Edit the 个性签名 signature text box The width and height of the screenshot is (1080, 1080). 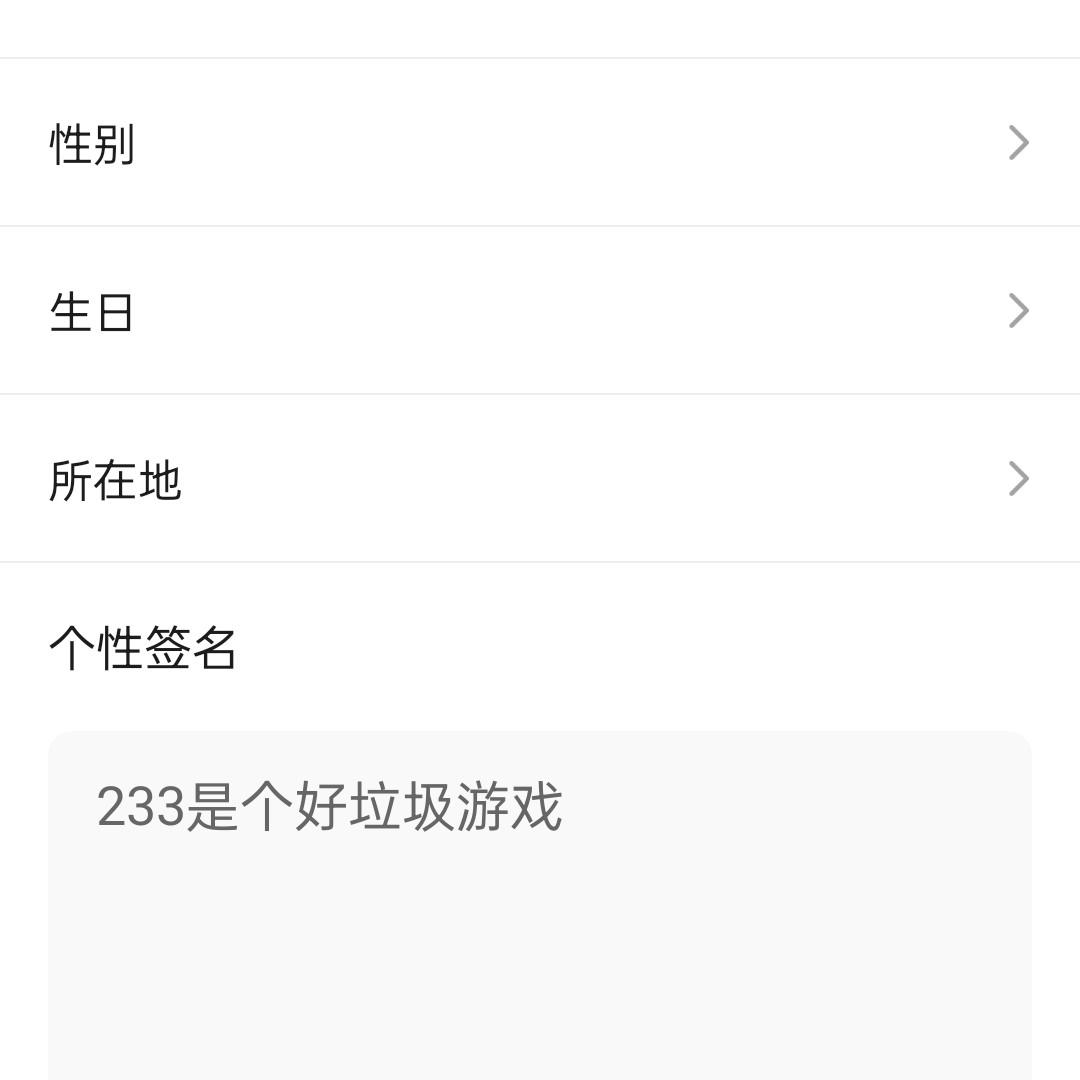coord(540,900)
